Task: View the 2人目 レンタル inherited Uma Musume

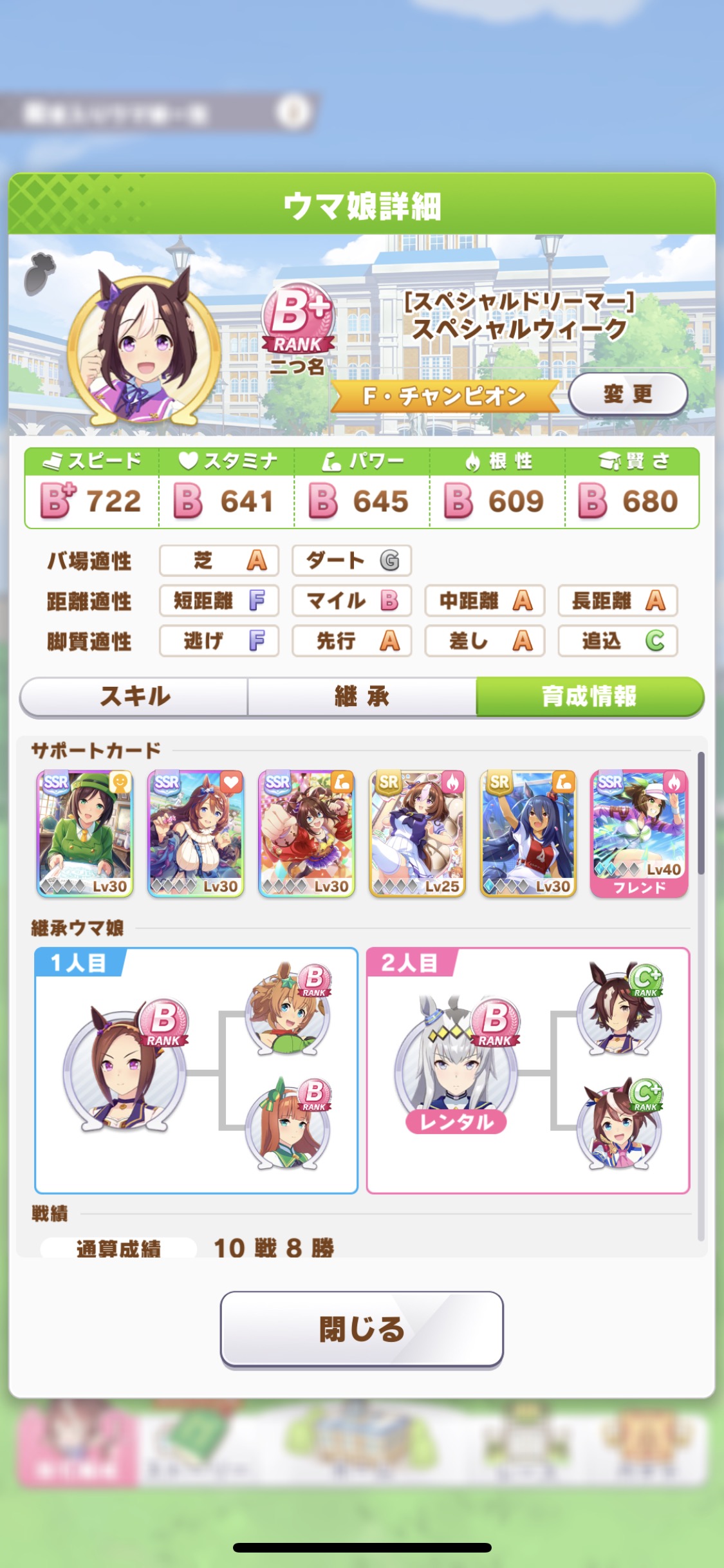Action: (x=456, y=1071)
